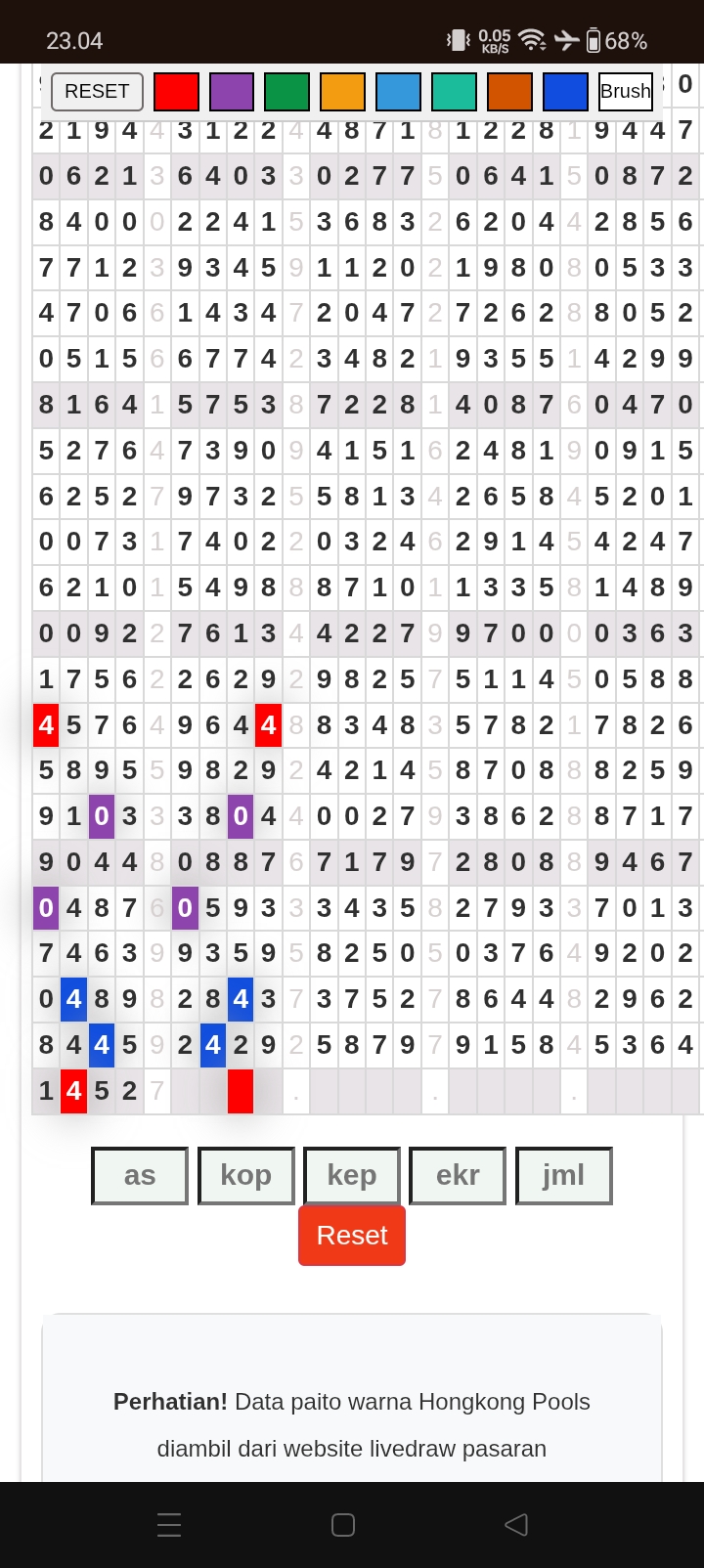The image size is (704, 1568).
Task: Go back using the system back button
Action: [516, 1524]
